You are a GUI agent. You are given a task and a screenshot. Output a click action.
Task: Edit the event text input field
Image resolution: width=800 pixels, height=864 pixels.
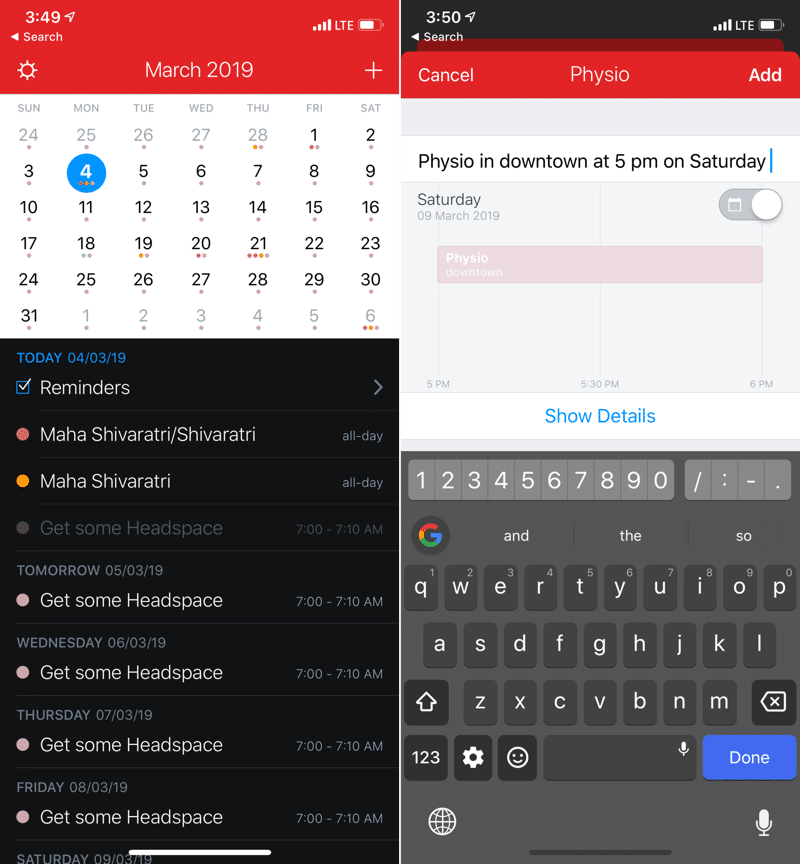pos(592,161)
